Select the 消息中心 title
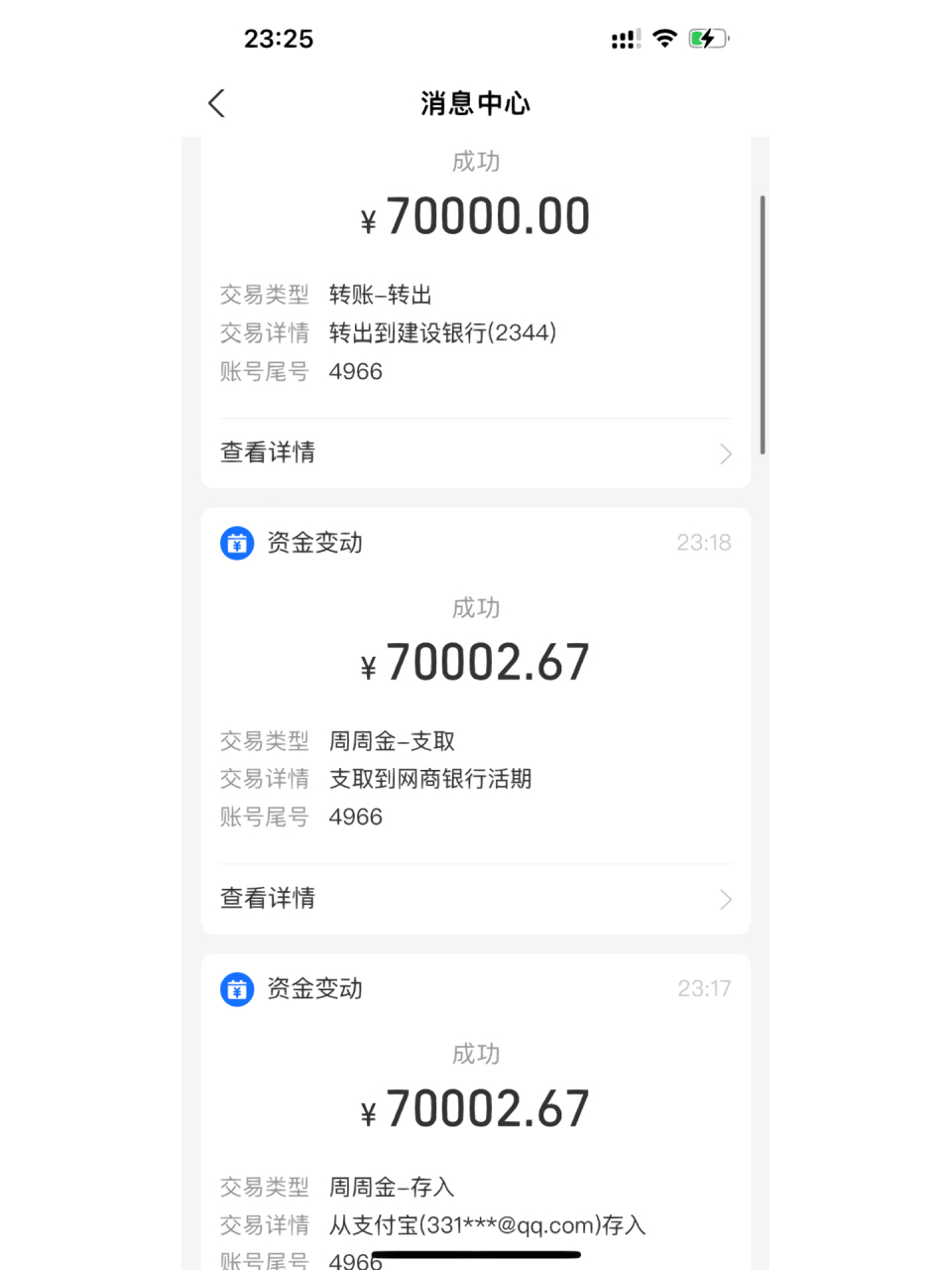The width and height of the screenshot is (952, 1270). pos(475,103)
